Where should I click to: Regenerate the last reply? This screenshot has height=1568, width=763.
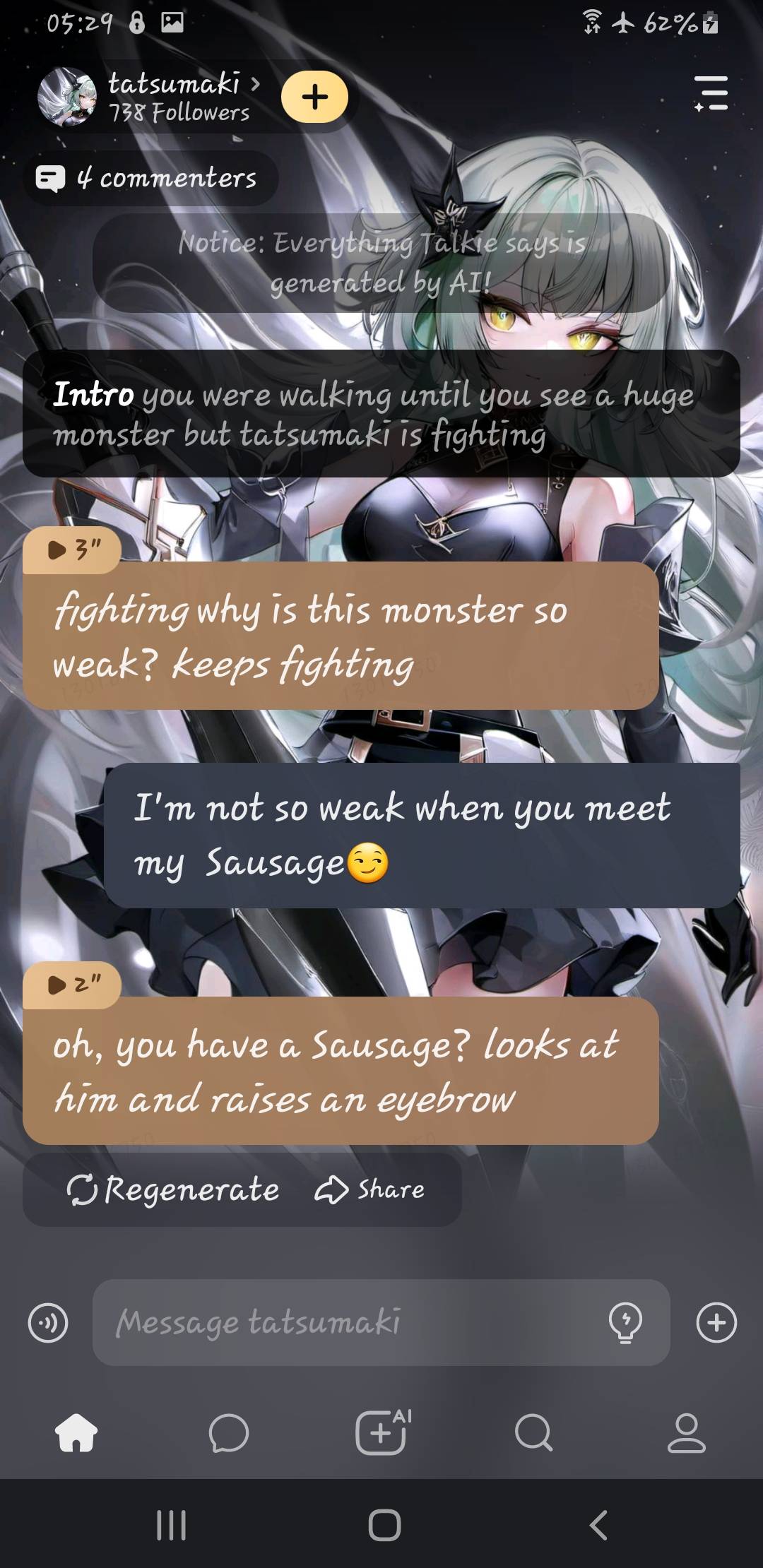(173, 1189)
